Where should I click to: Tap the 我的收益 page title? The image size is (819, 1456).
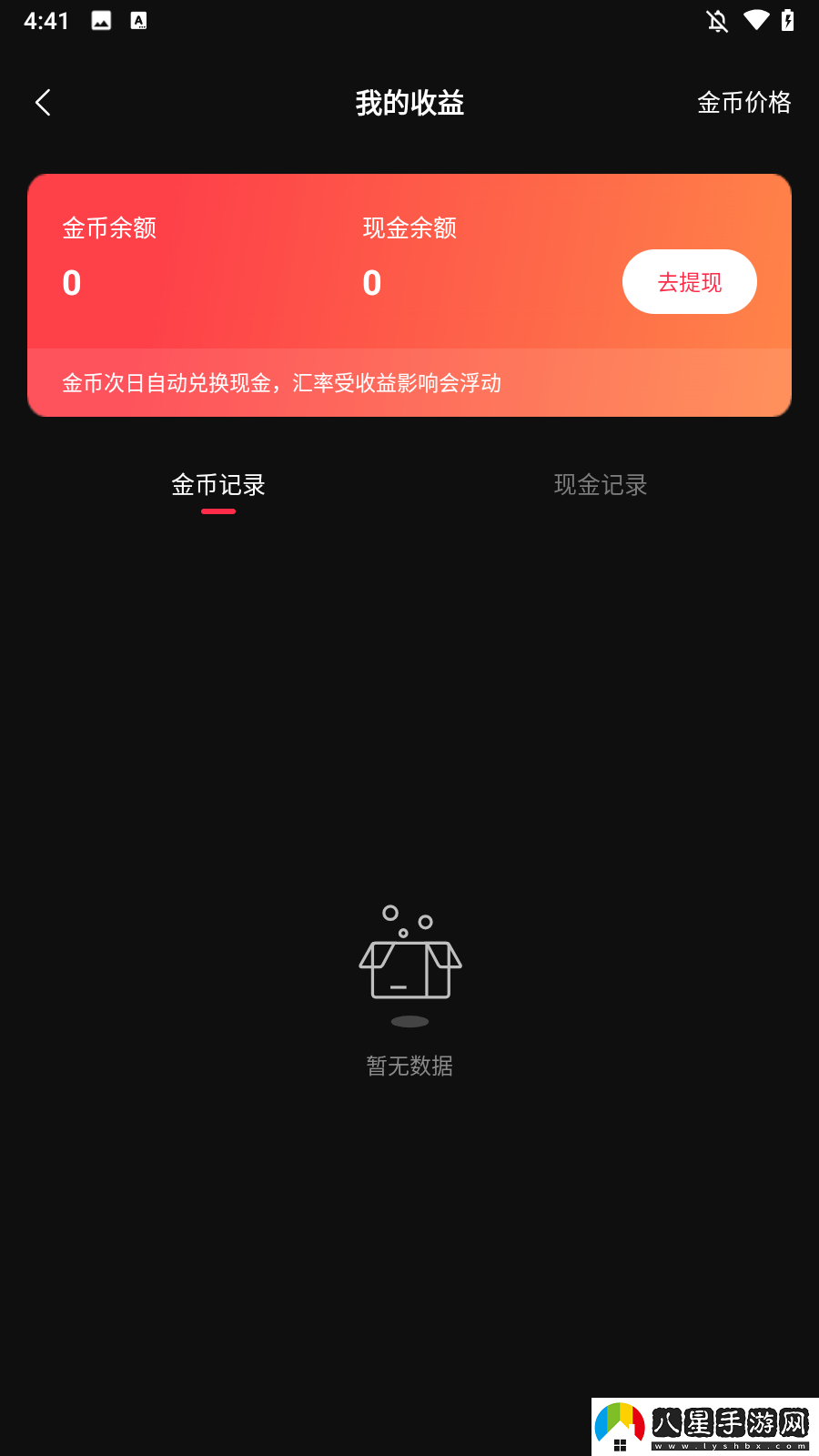[x=409, y=103]
